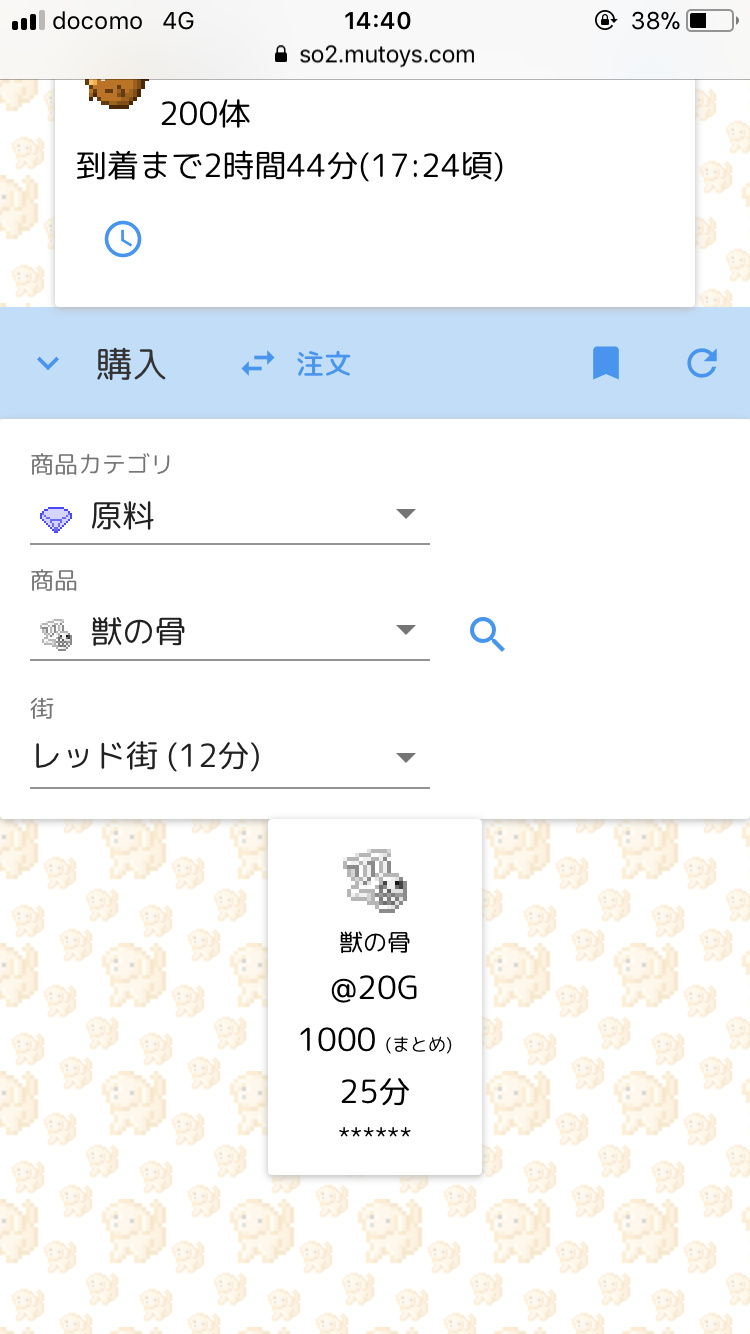This screenshot has height=1334, width=750.
Task: Open the bookmark icon
Action: (605, 363)
